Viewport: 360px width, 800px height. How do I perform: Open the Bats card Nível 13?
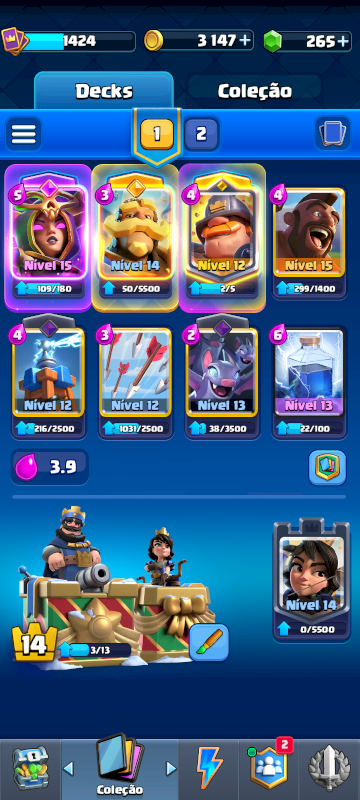[222, 383]
